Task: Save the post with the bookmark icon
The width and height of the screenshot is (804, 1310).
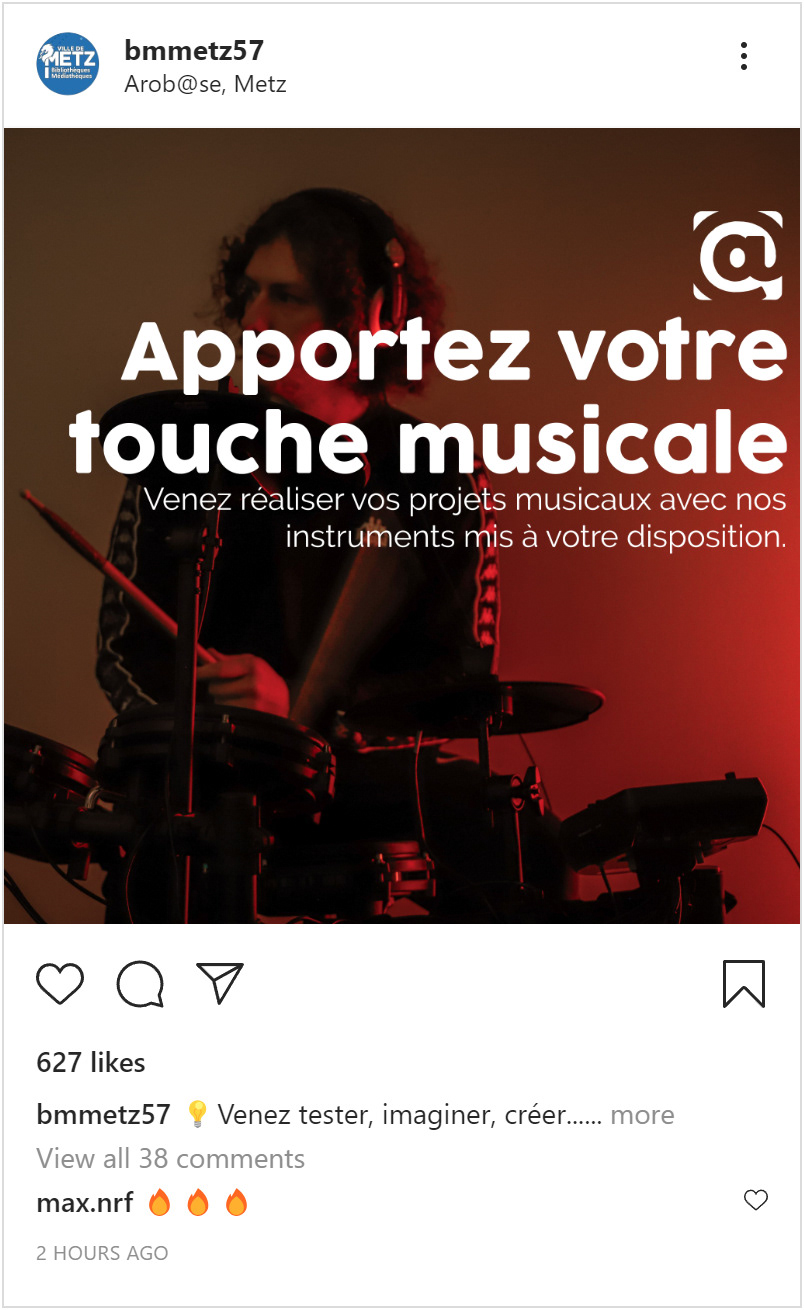Action: [x=744, y=984]
